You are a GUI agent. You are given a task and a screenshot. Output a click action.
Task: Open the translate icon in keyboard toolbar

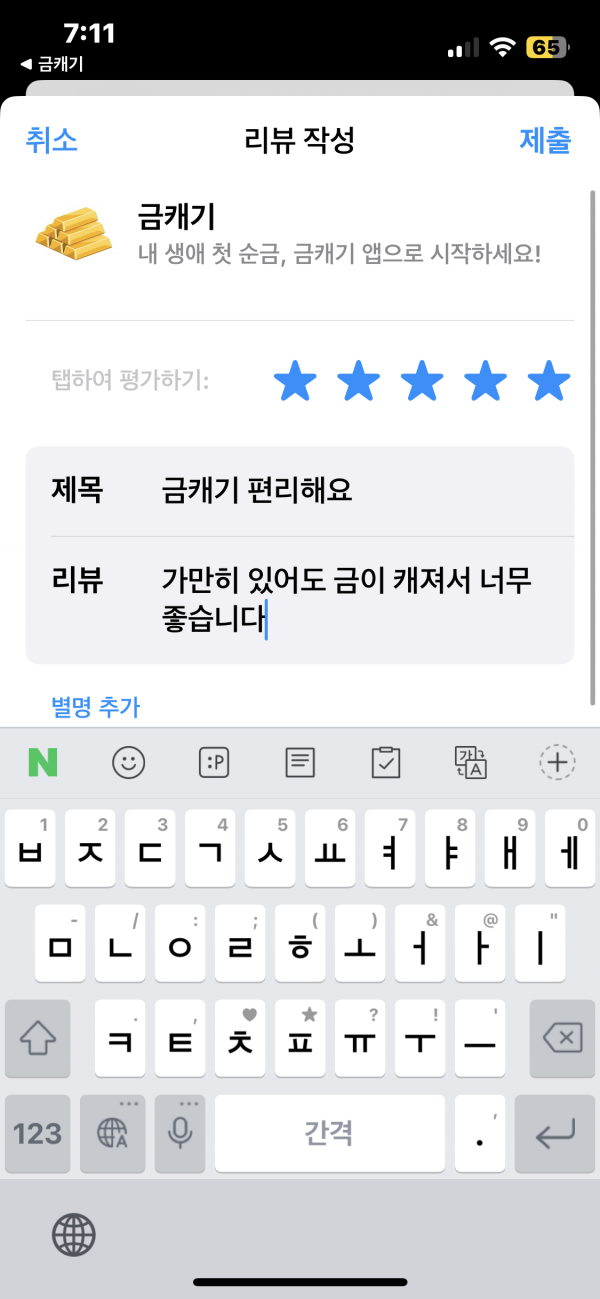pyautogui.click(x=471, y=763)
